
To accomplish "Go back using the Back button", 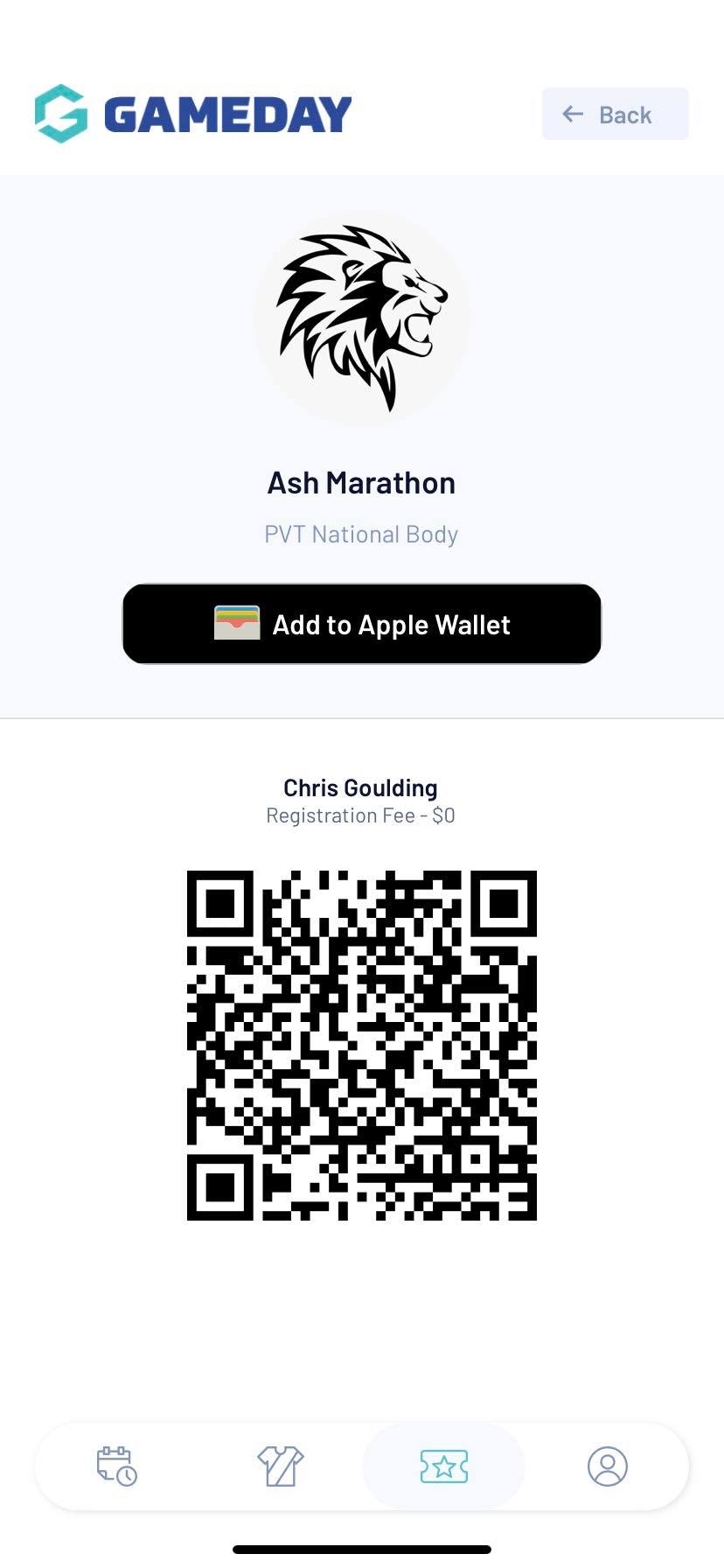I will coord(615,115).
